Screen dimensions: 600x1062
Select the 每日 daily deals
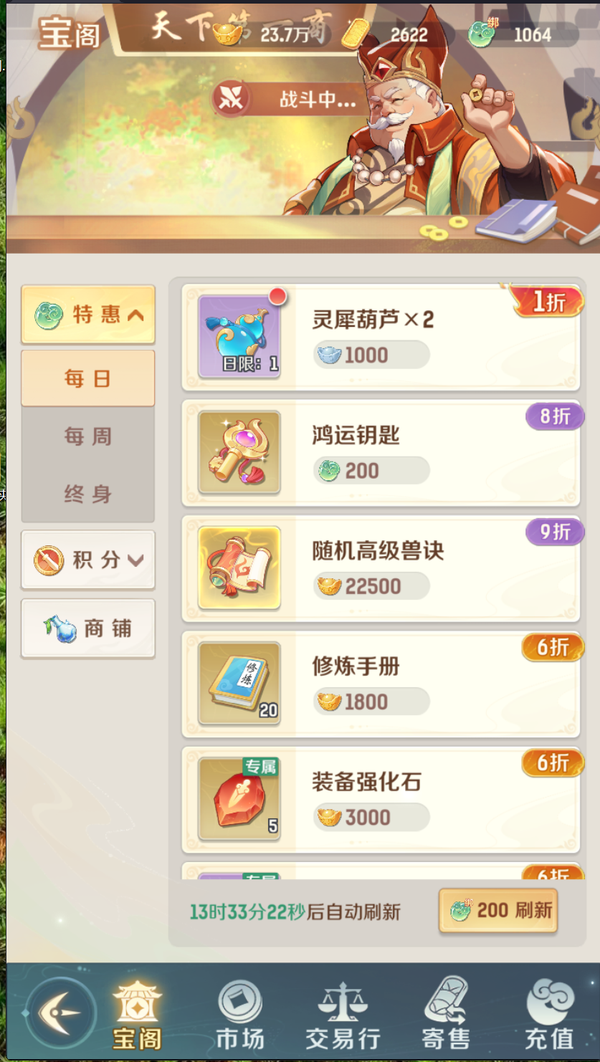tap(88, 379)
